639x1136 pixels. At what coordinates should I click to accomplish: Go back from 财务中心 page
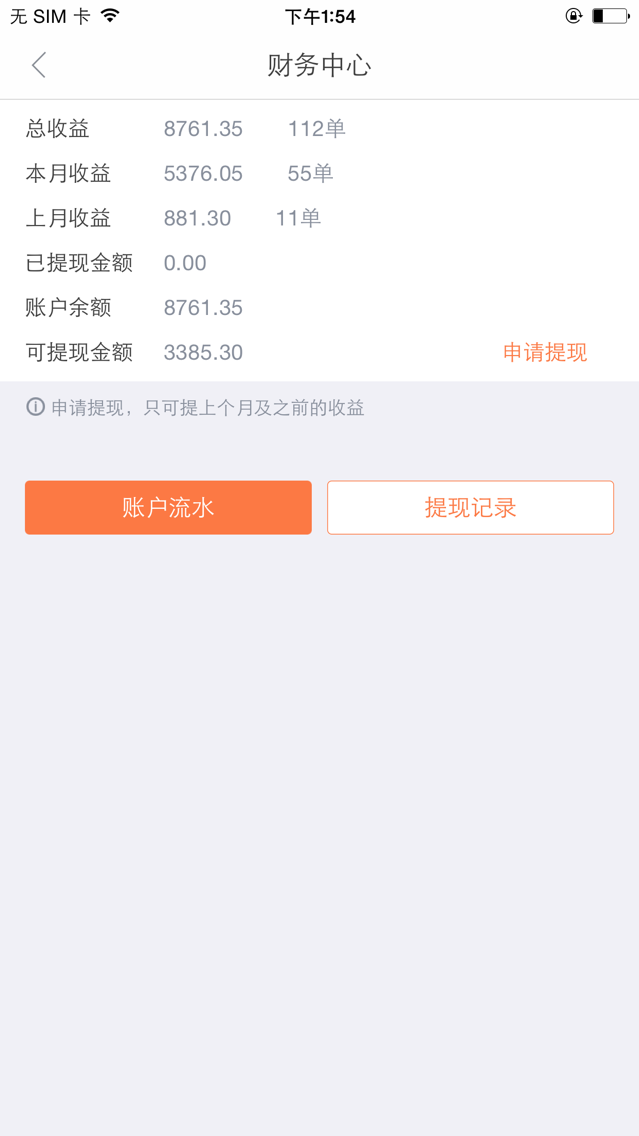[x=39, y=66]
